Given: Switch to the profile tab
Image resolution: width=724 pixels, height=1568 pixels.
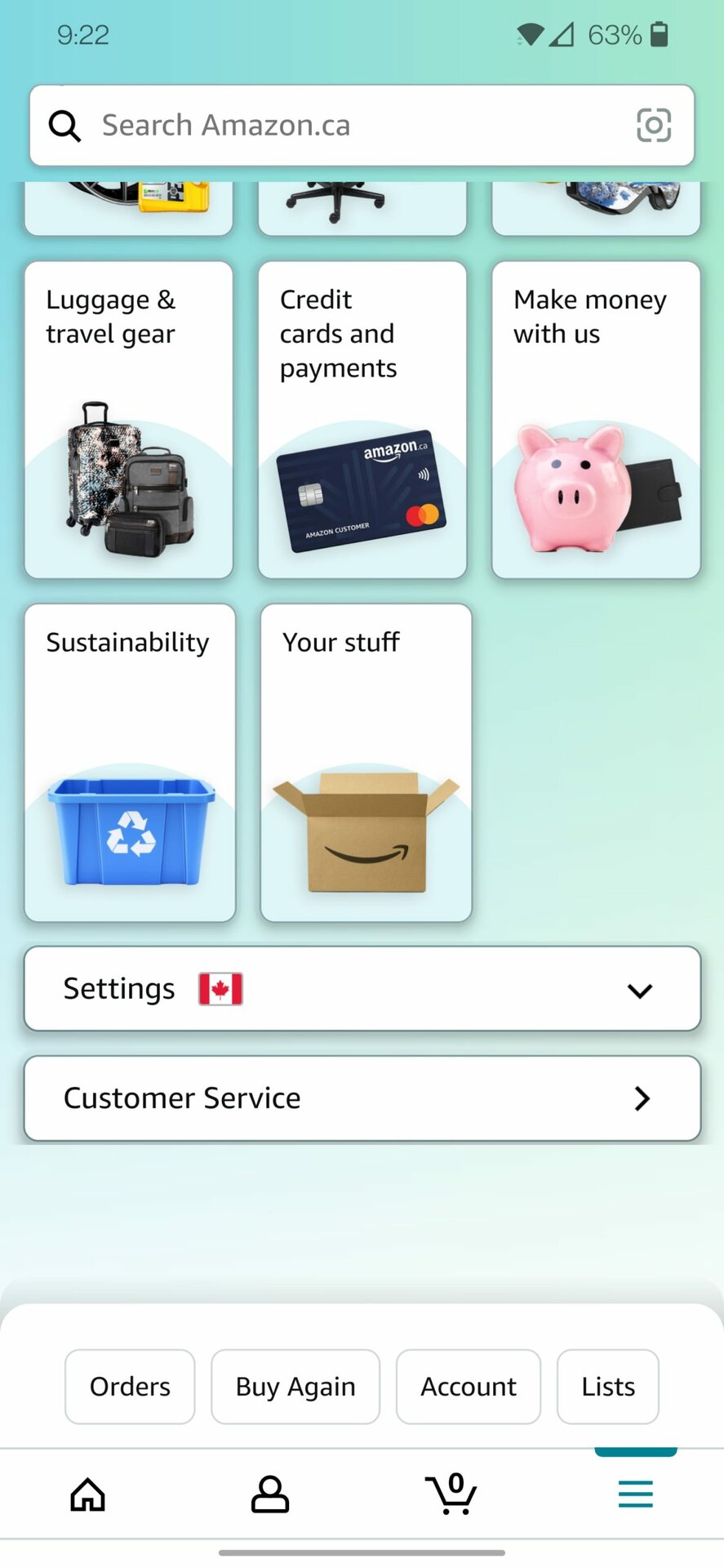Looking at the screenshot, I should 270,1494.
